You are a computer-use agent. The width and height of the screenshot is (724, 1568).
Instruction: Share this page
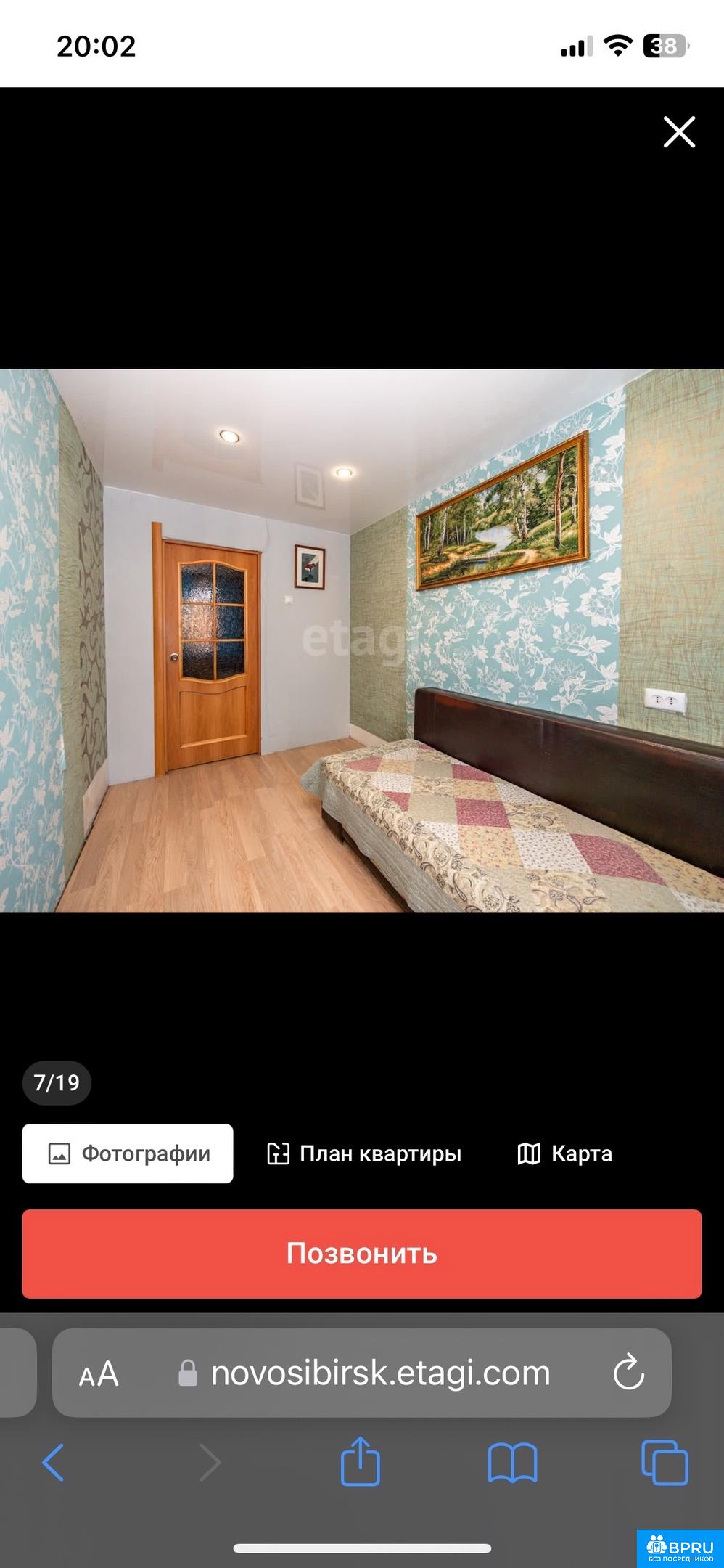(x=361, y=1461)
